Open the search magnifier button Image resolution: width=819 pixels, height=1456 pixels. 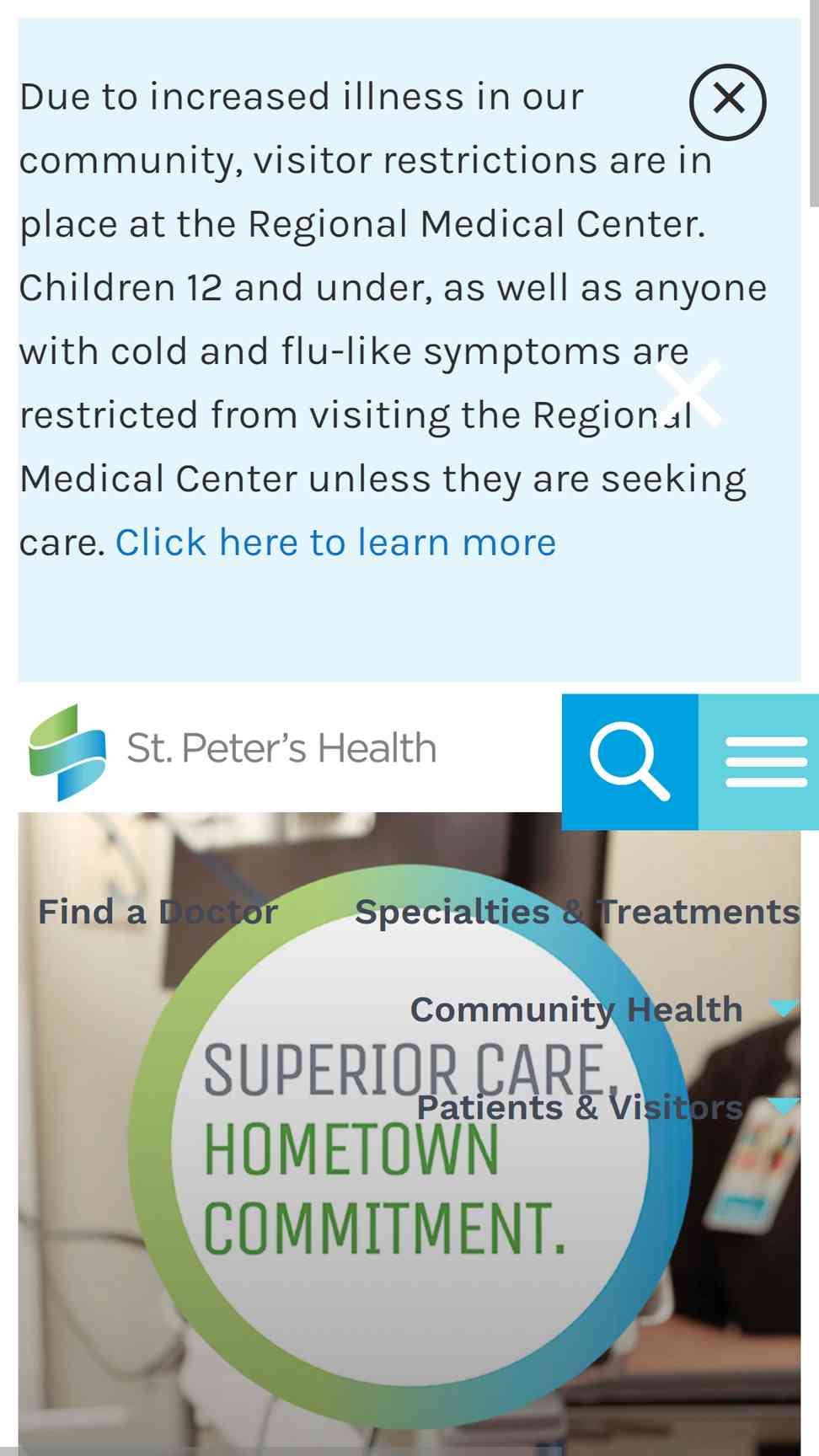pos(630,762)
